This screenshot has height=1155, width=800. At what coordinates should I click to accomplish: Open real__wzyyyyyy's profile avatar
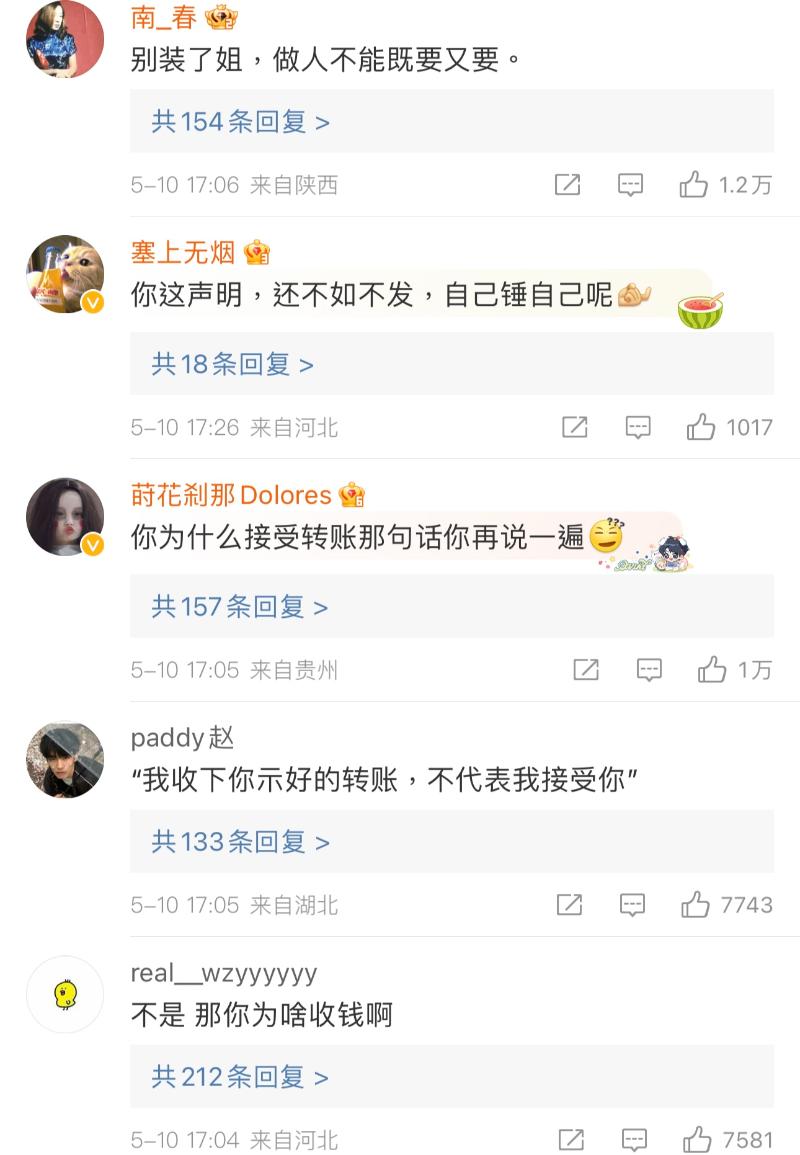(x=65, y=994)
